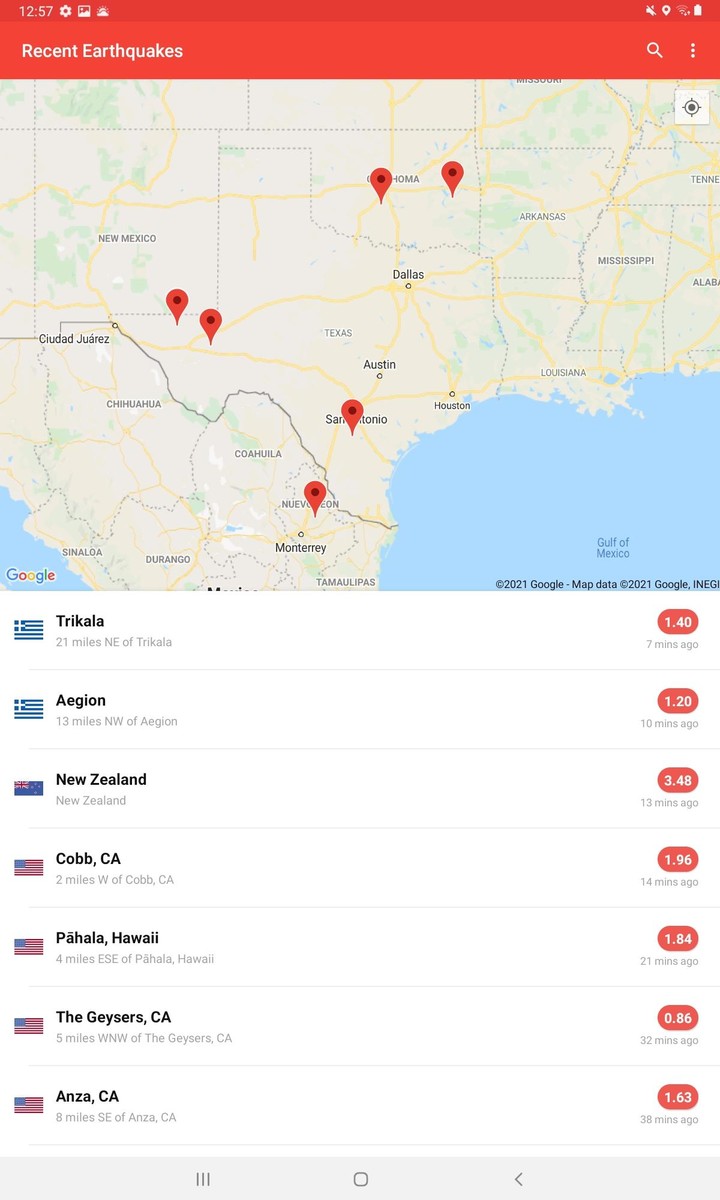Tap the map pin near San Antonio

point(352,416)
